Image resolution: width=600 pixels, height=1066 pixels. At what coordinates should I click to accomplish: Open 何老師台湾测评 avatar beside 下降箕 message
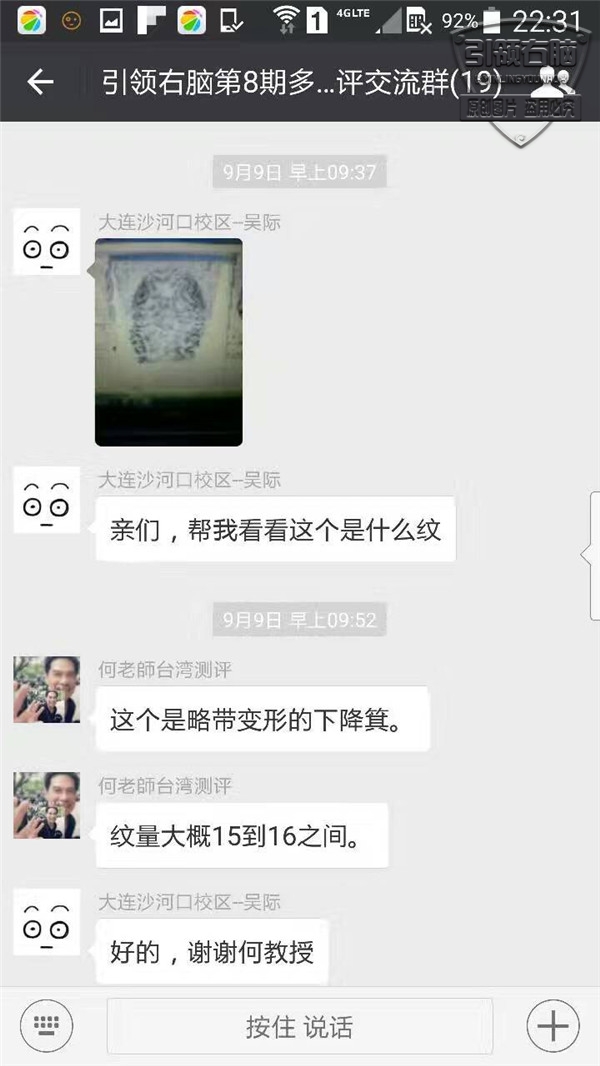coord(47,689)
